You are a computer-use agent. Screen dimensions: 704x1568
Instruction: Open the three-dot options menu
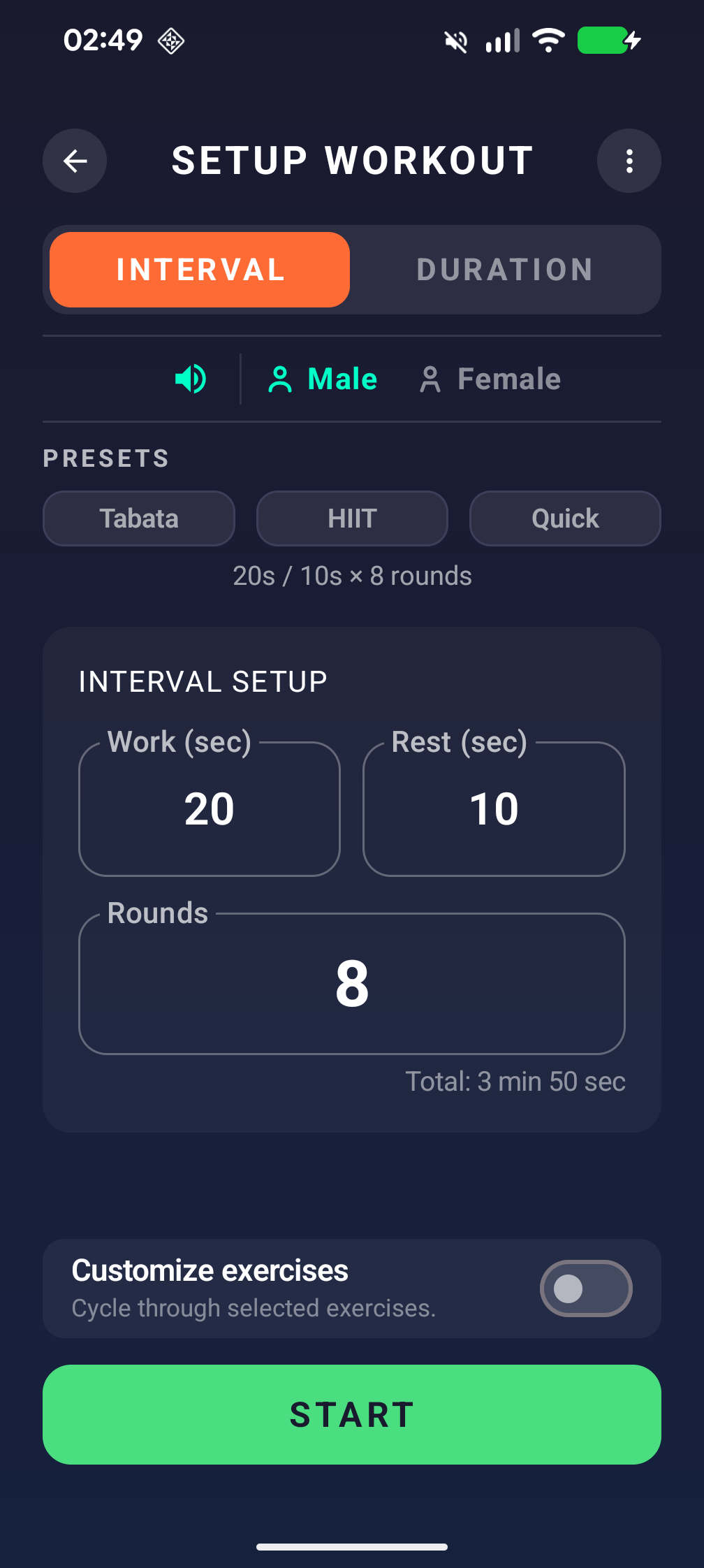[628, 161]
